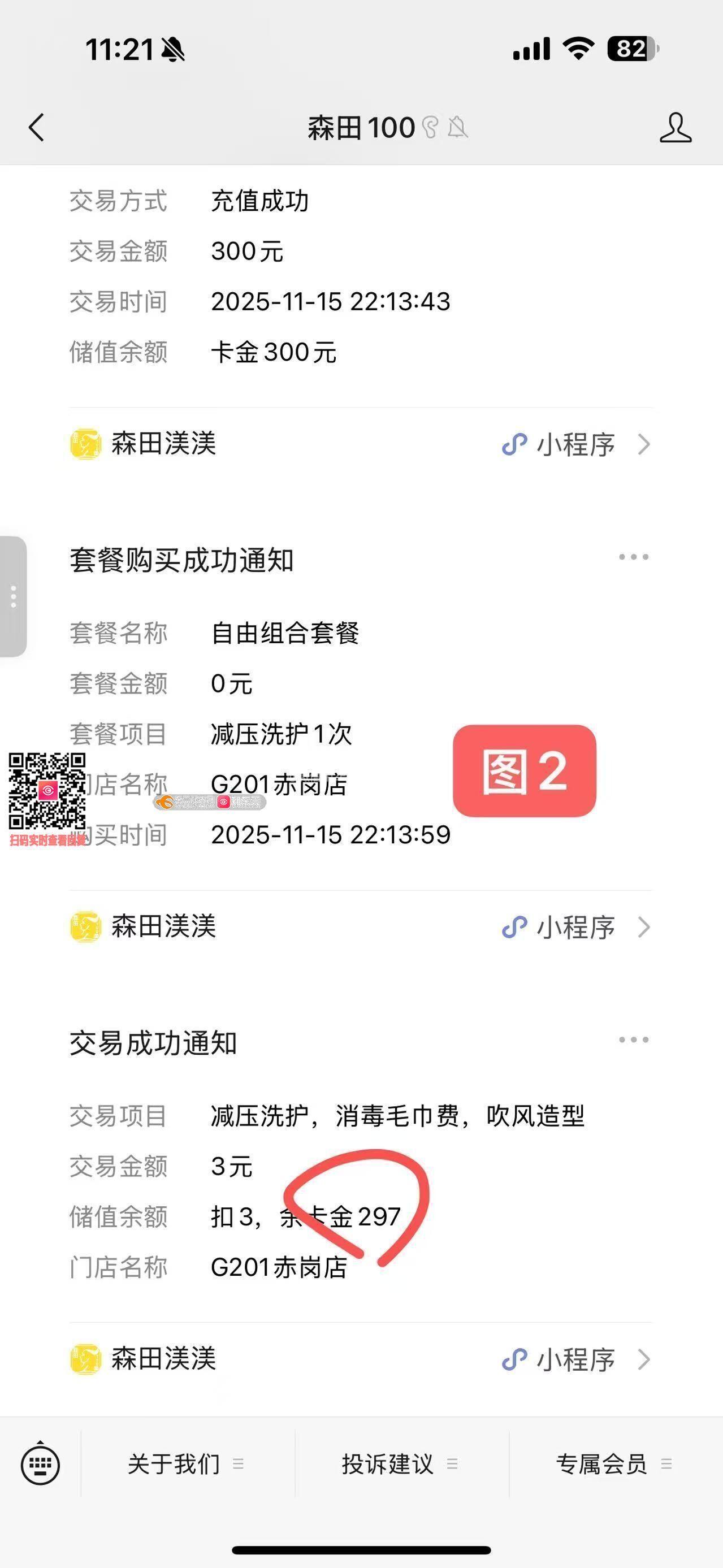Image resolution: width=723 pixels, height=1568 pixels.
Task: Open more options for 套餐购买成功通知
Action: 633,557
